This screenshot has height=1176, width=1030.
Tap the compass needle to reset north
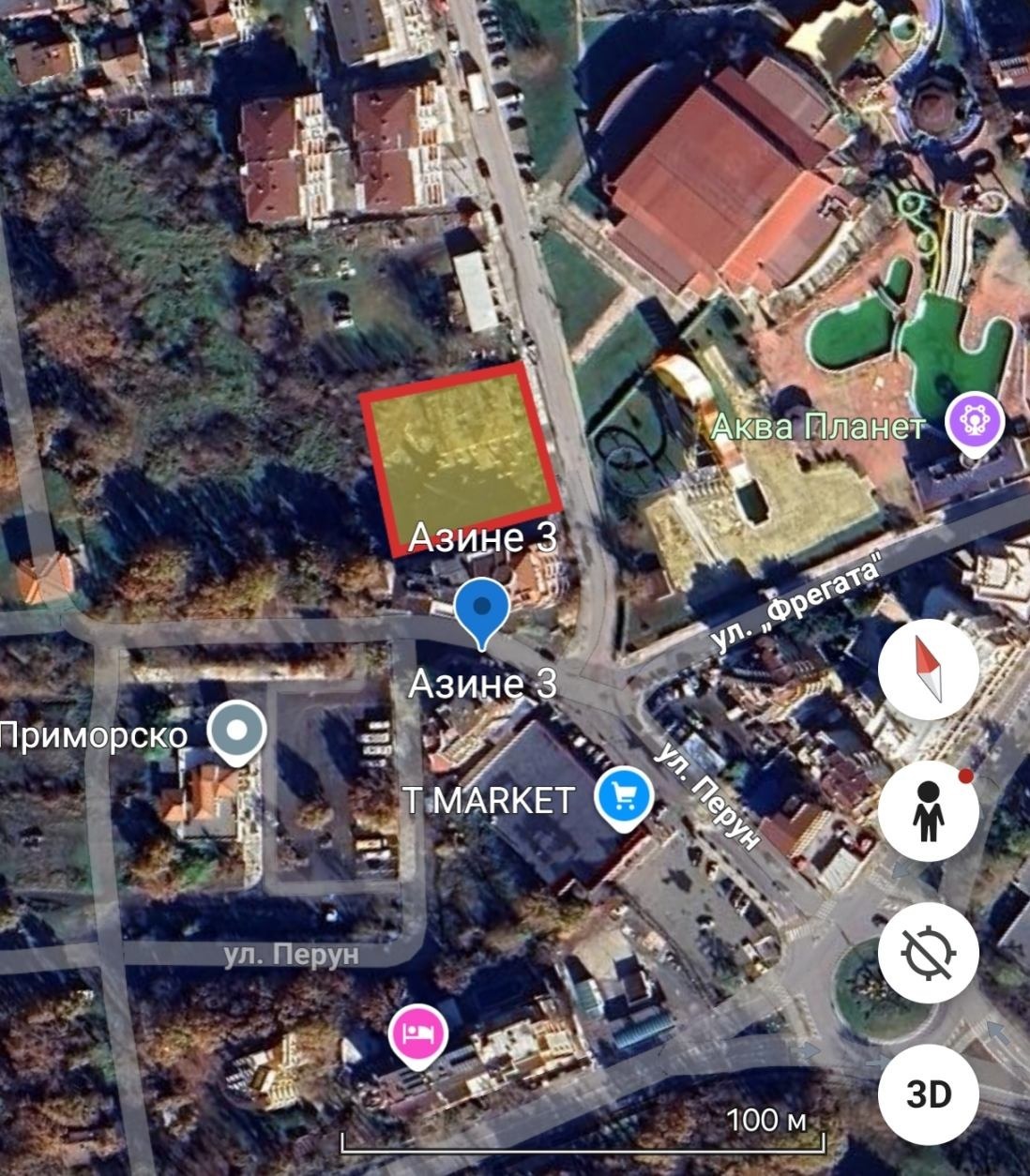[929, 669]
